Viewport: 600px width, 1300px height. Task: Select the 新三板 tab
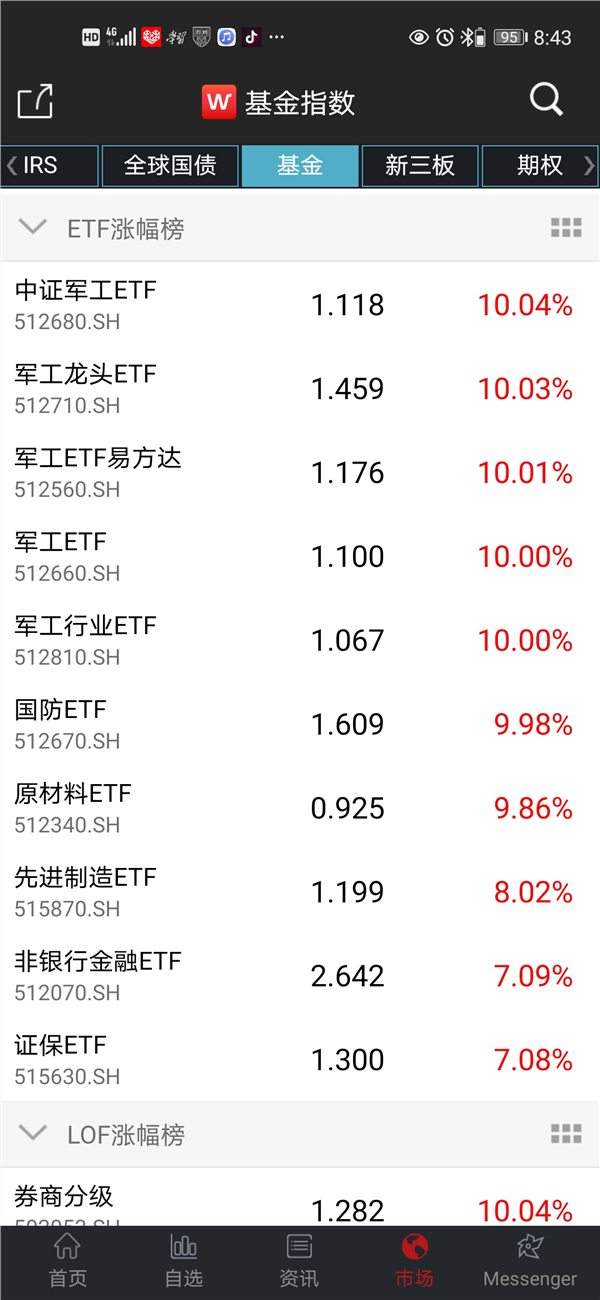coord(420,166)
